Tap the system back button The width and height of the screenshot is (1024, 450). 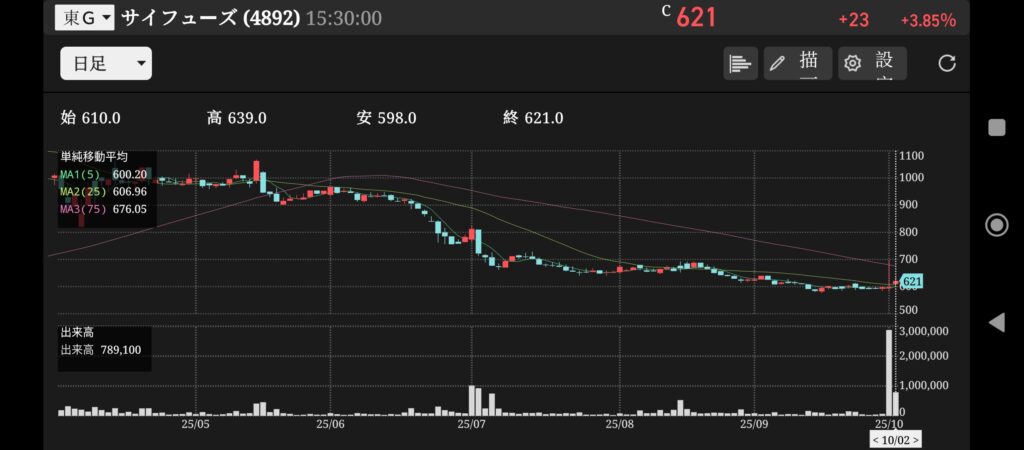click(x=996, y=322)
